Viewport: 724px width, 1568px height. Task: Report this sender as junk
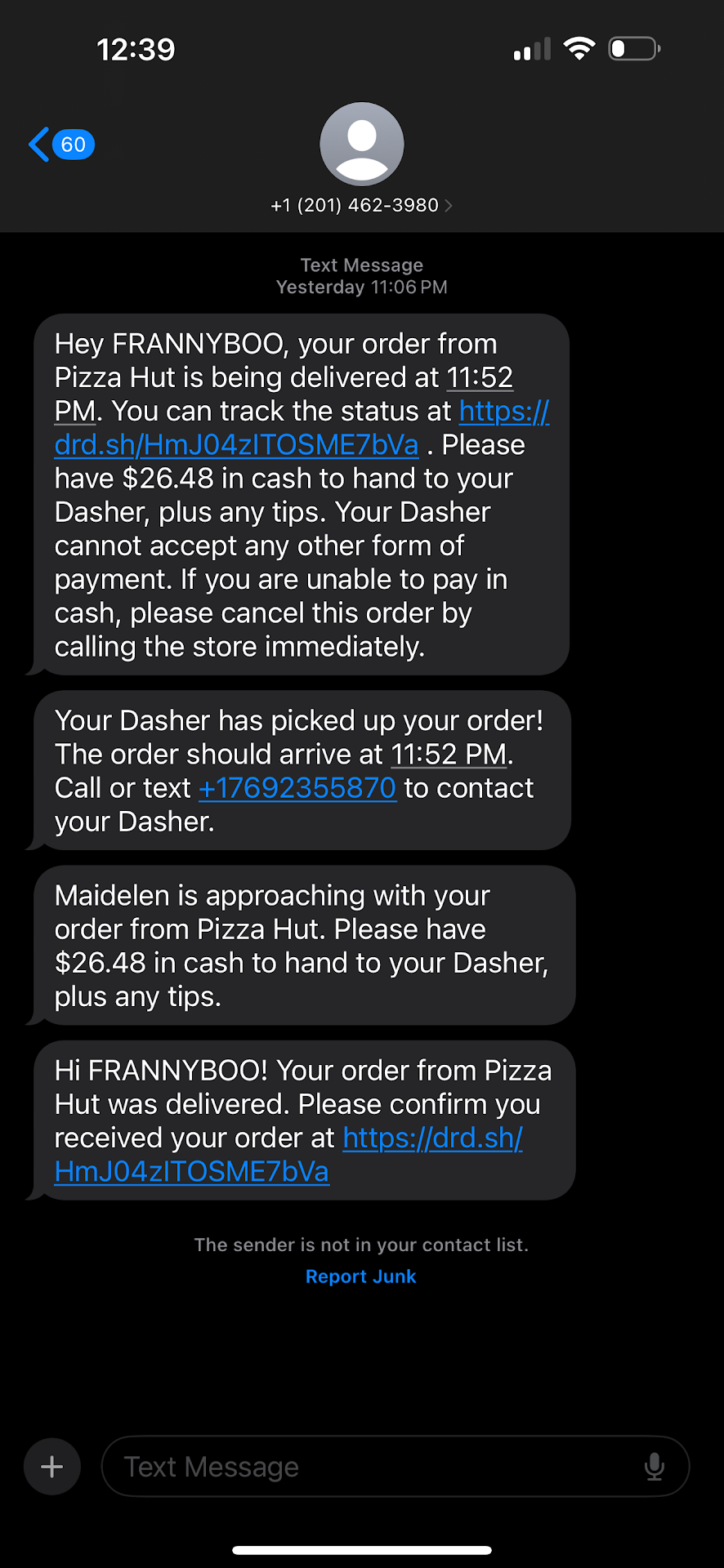point(360,1276)
